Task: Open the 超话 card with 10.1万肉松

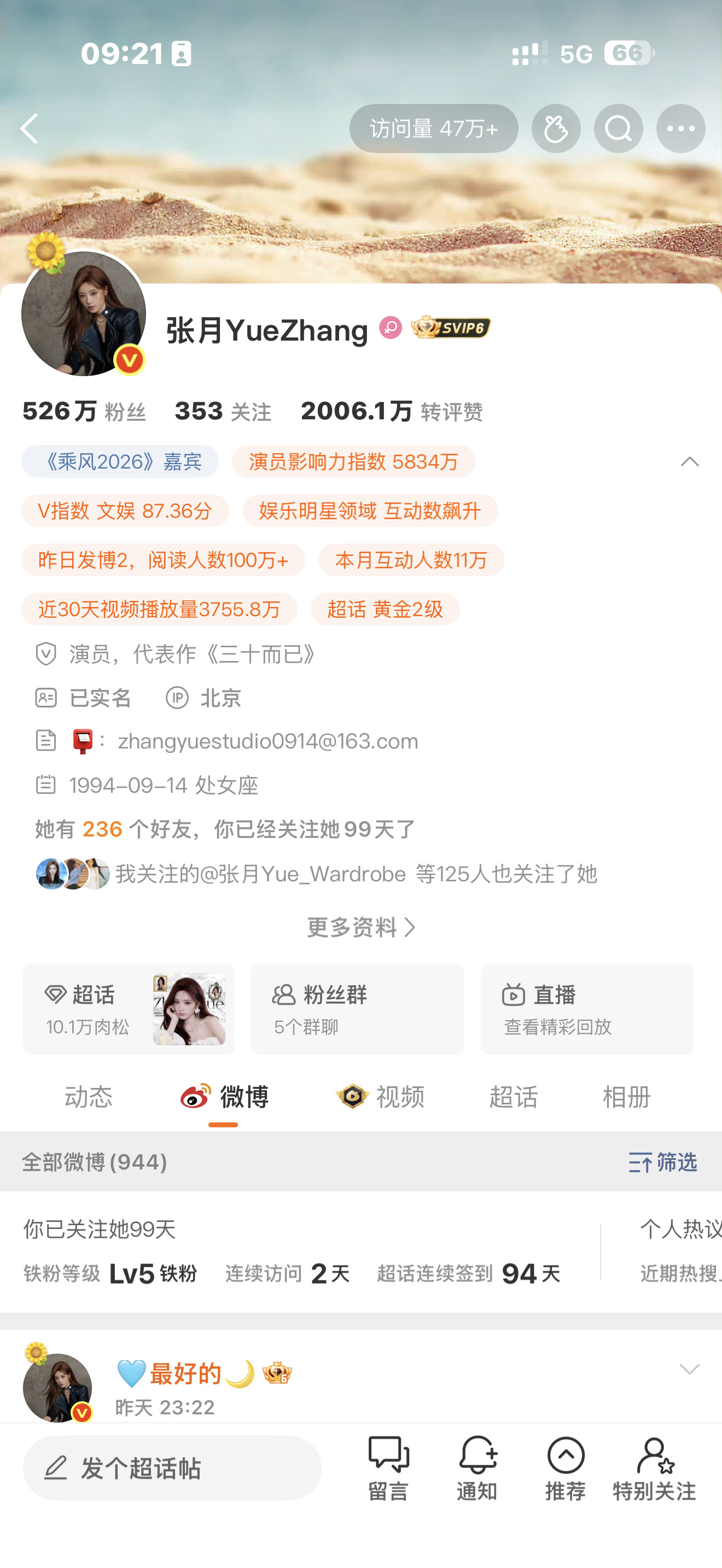Action: (x=129, y=1009)
